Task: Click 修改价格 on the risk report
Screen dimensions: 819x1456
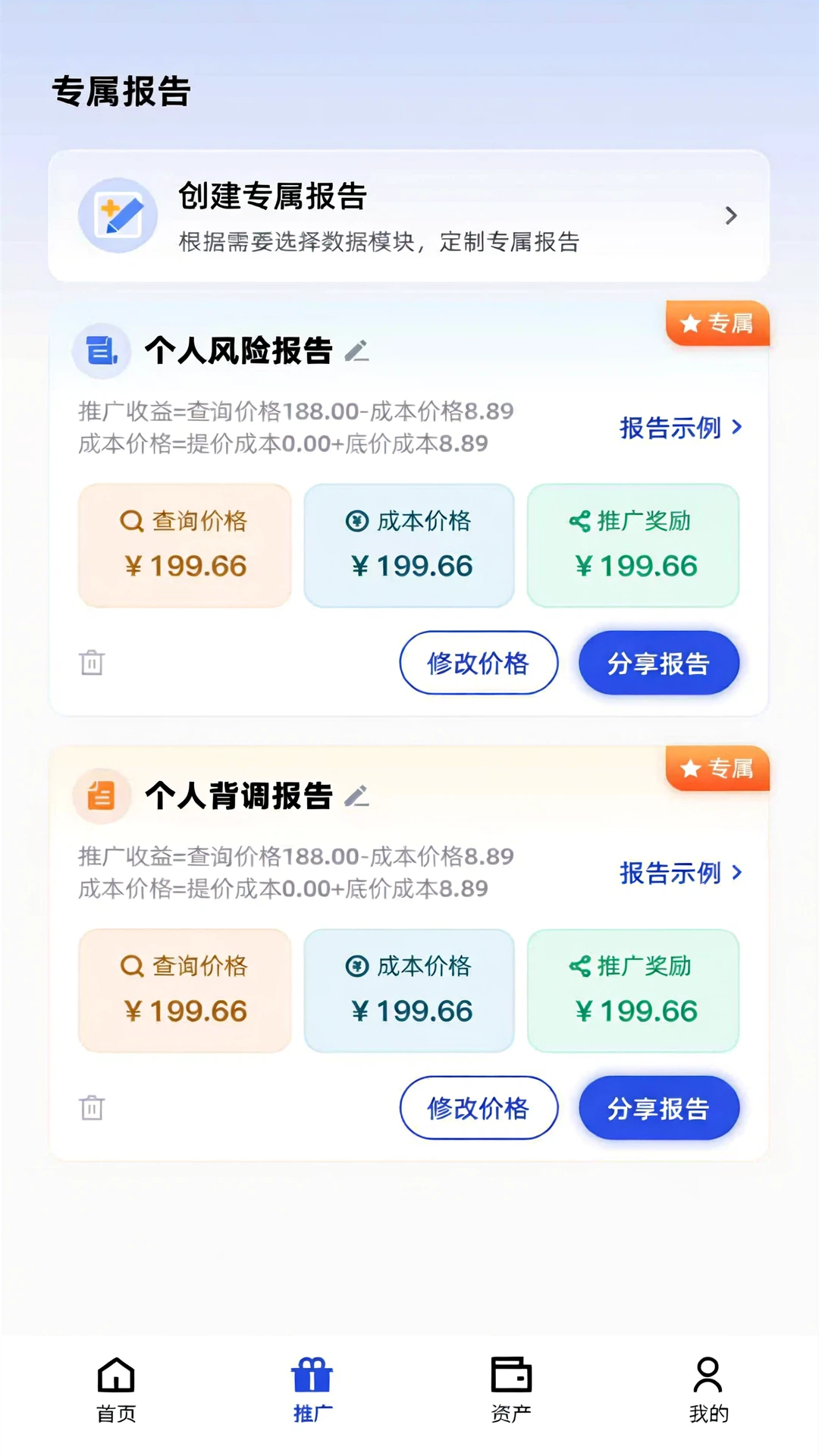Action: (x=479, y=663)
